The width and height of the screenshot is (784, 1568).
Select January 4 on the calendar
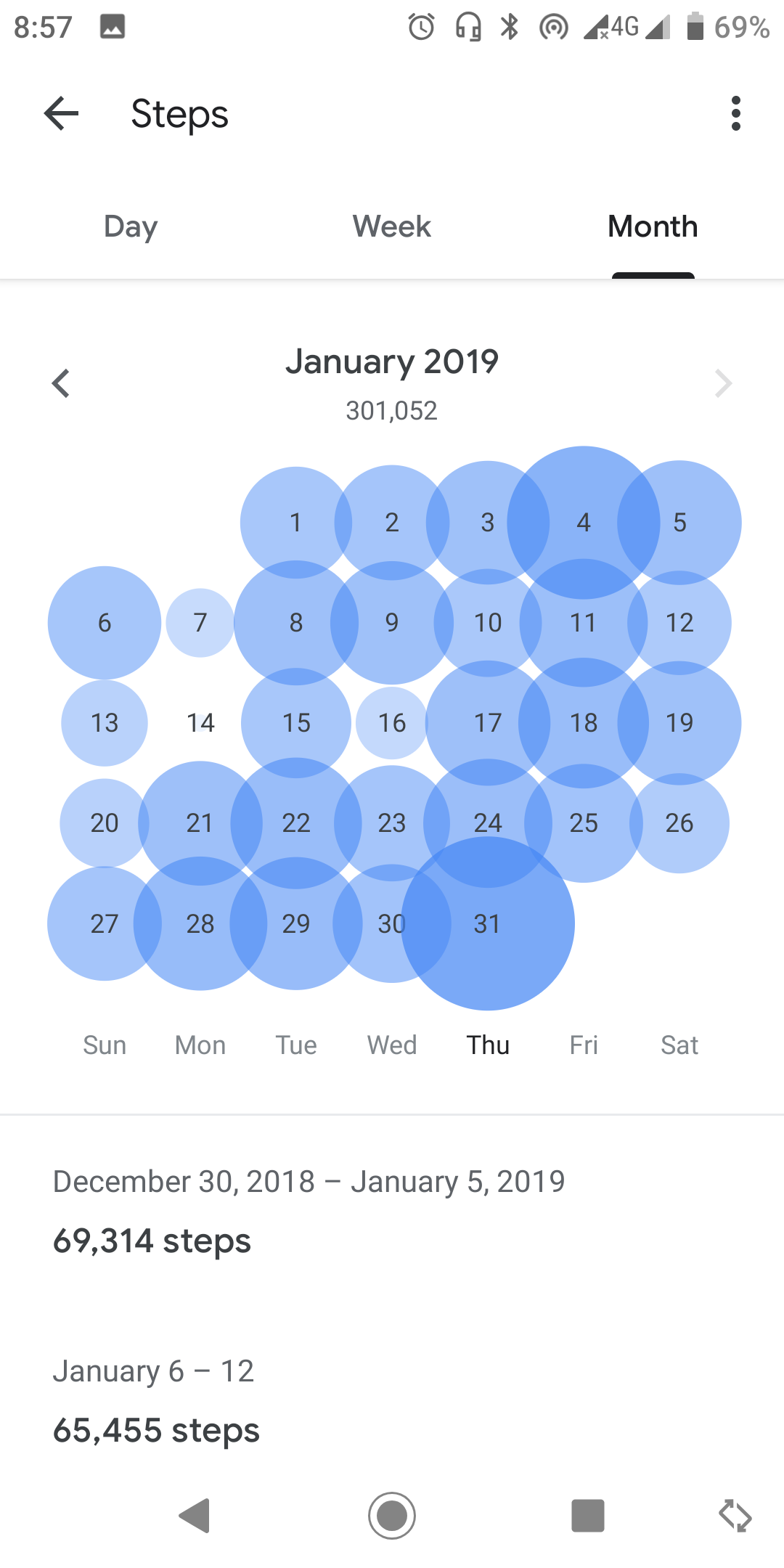pyautogui.click(x=584, y=522)
